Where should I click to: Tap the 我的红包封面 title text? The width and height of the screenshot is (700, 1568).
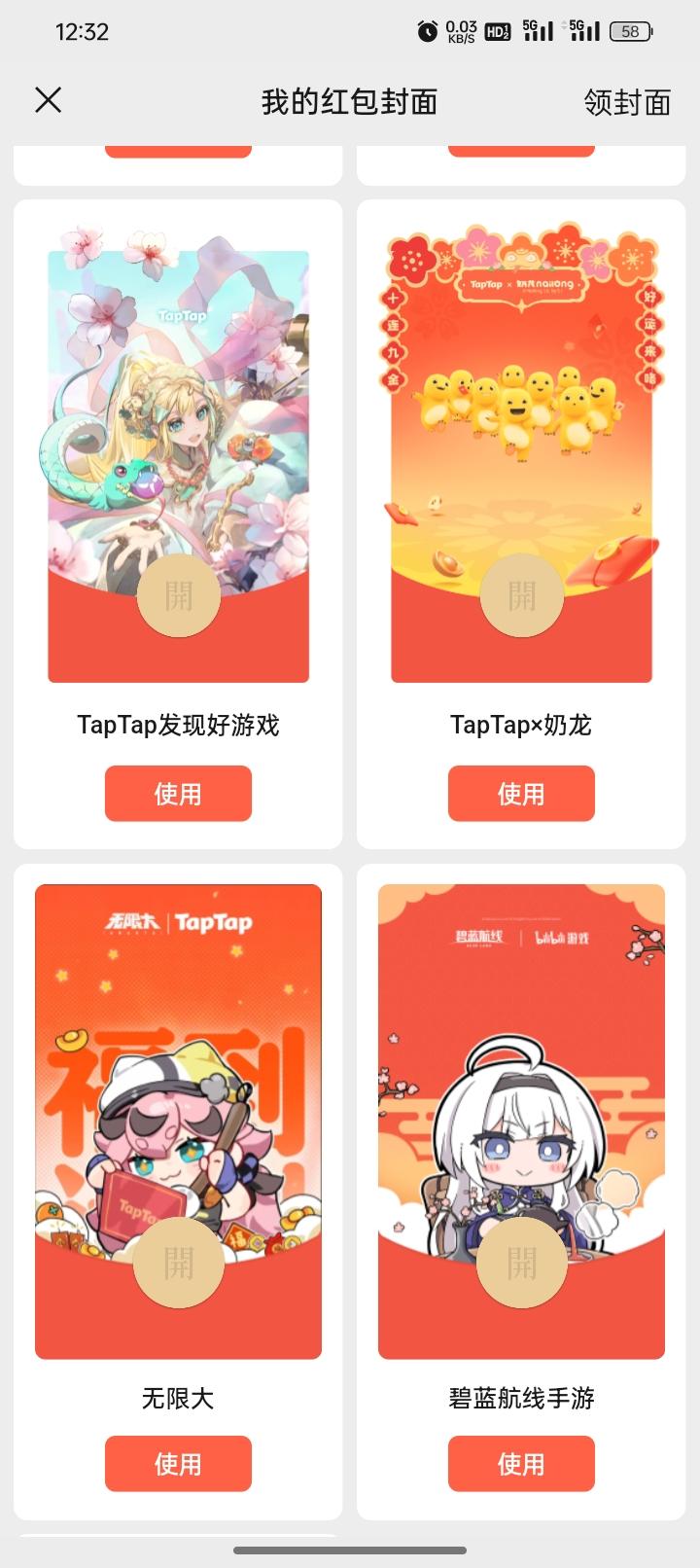pos(350,100)
